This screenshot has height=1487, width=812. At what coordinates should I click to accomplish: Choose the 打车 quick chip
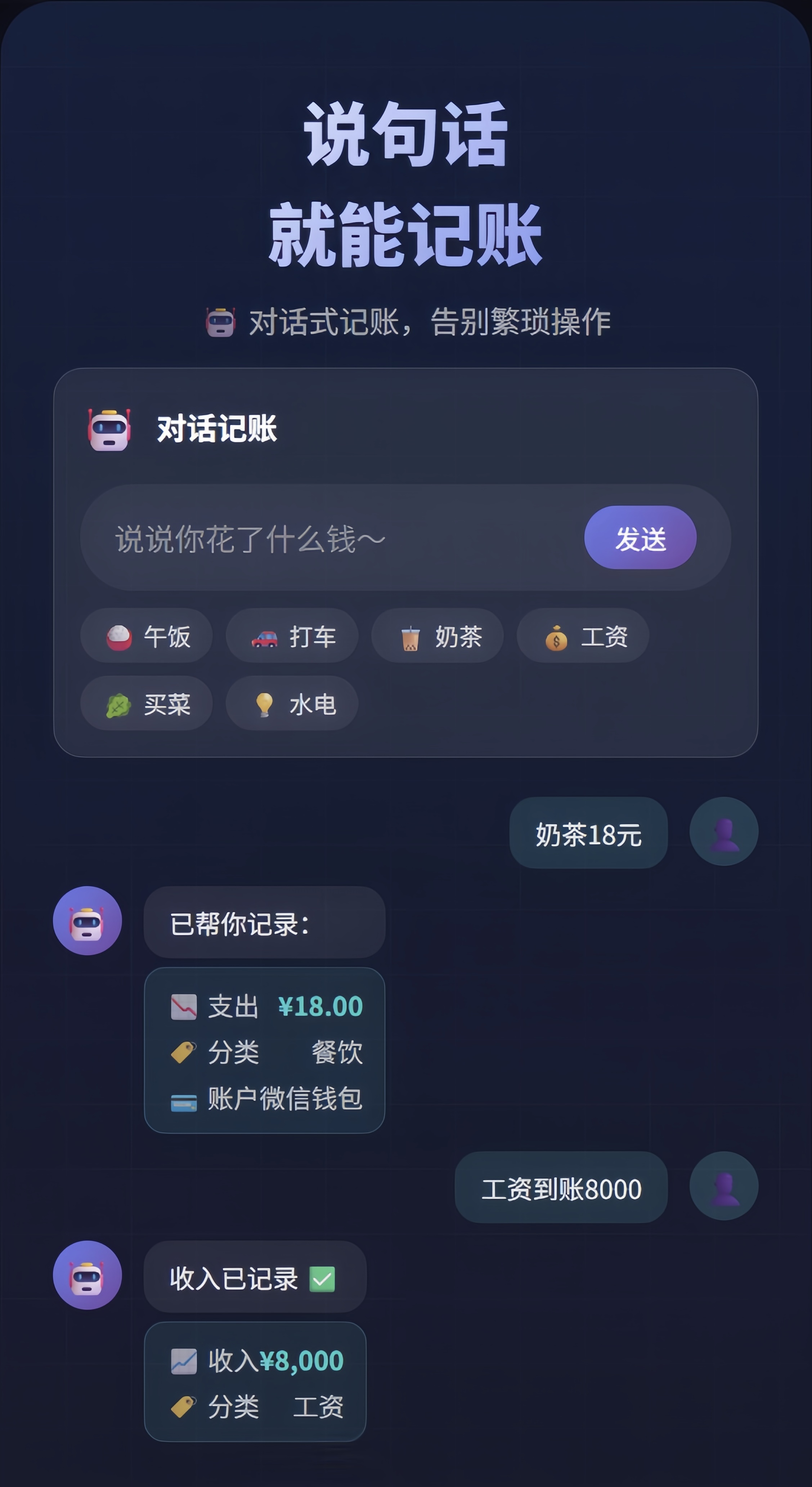click(x=292, y=635)
